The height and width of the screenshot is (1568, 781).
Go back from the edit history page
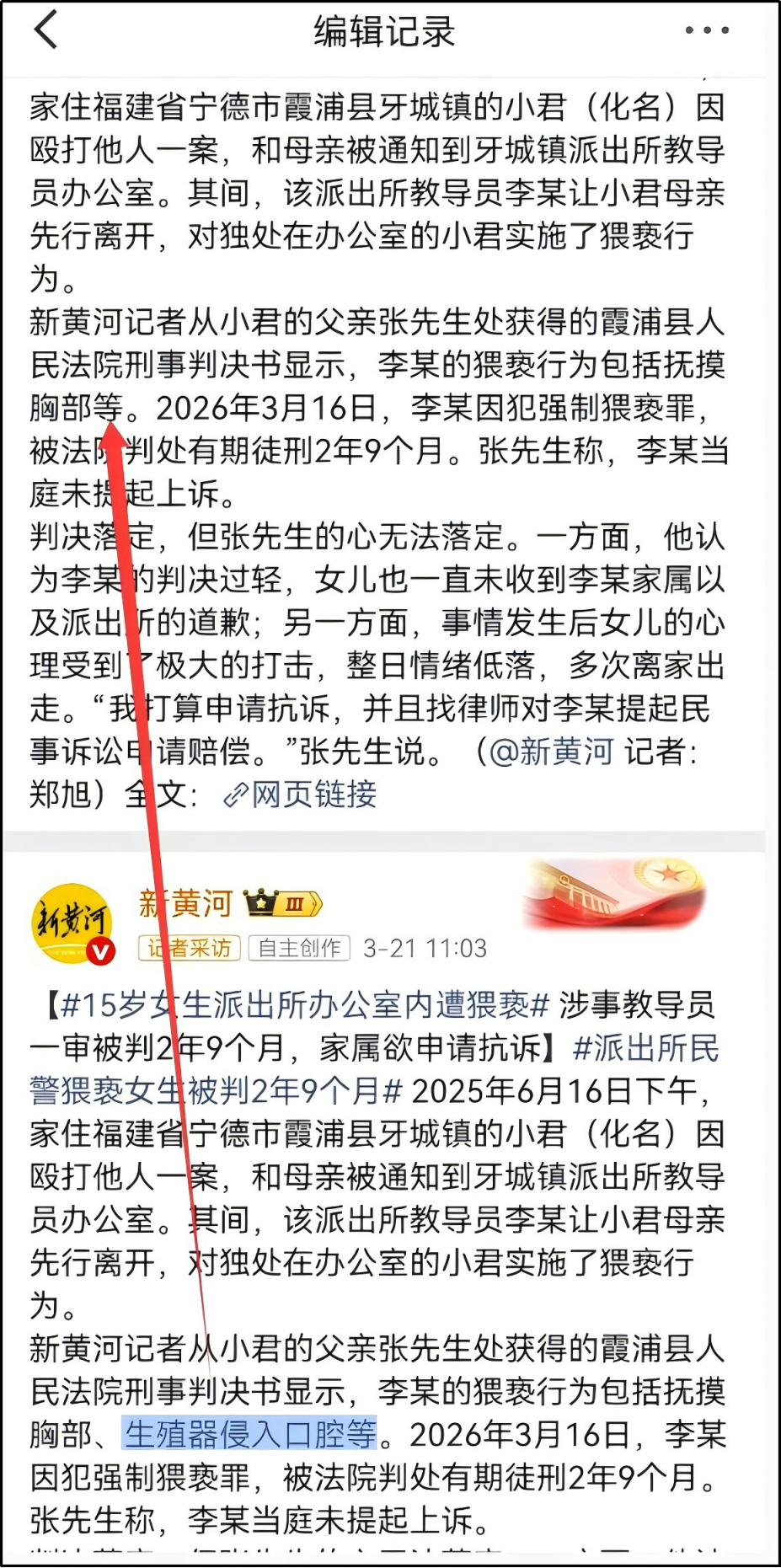pyautogui.click(x=46, y=30)
